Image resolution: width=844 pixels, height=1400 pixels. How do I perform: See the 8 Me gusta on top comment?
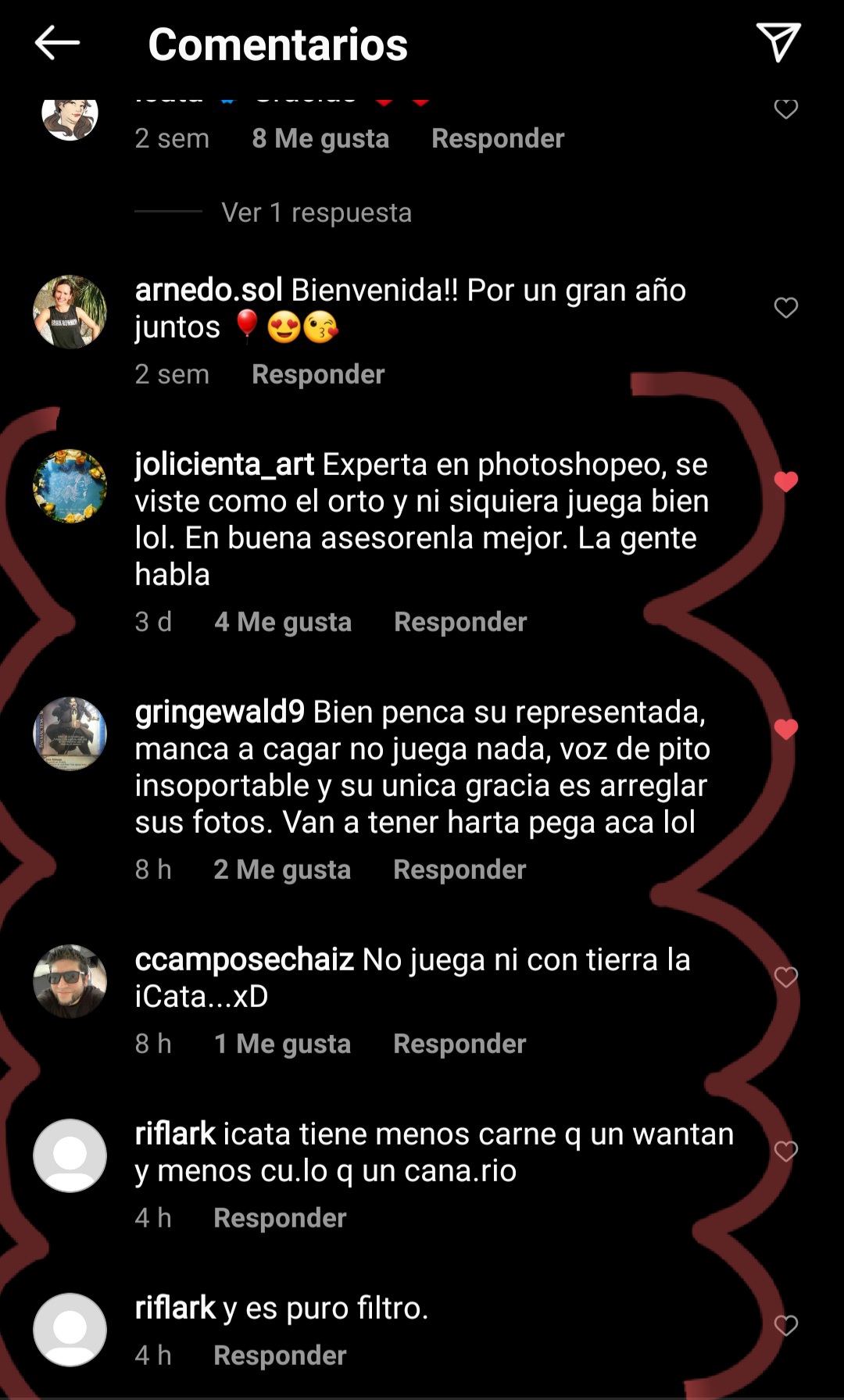click(x=320, y=138)
